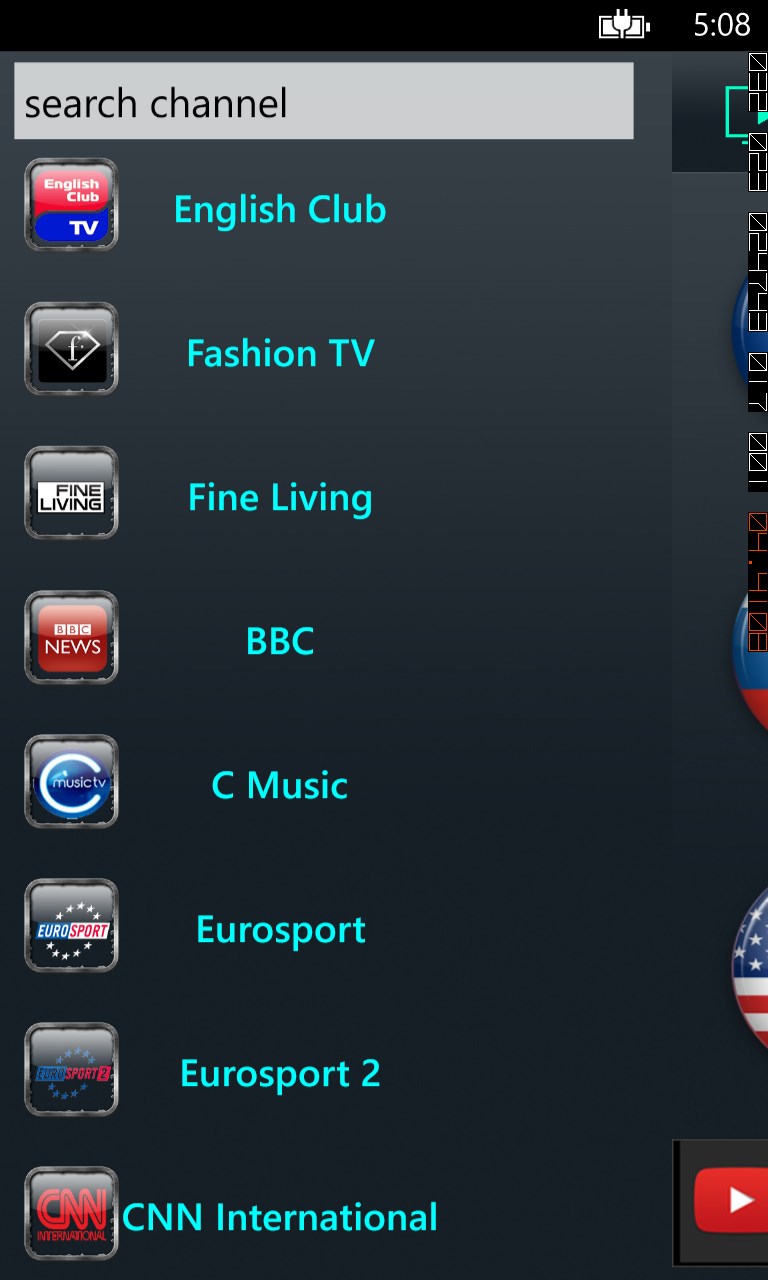
Task: Open the Eurosport 2 channel
Action: pos(280,1073)
